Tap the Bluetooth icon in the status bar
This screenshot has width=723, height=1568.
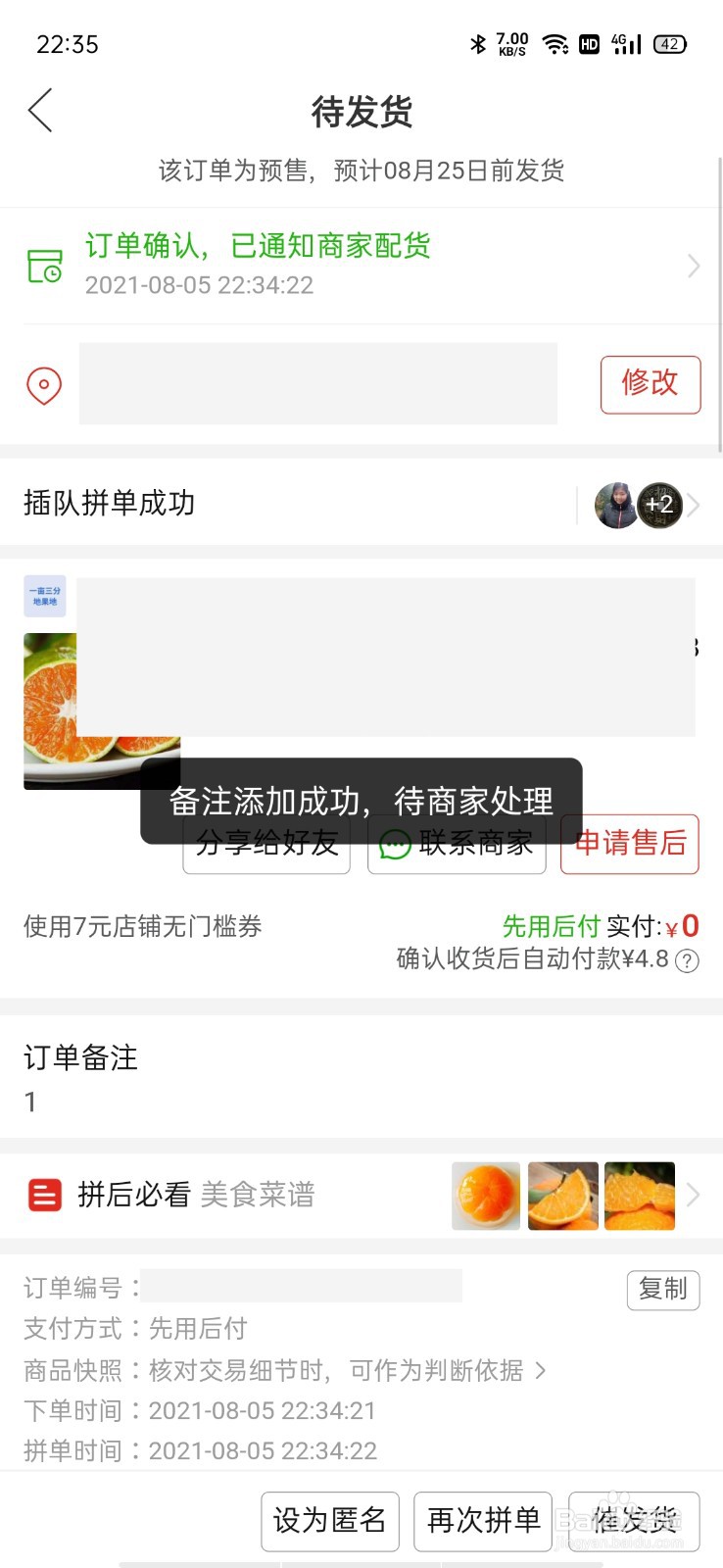pyautogui.click(x=477, y=43)
